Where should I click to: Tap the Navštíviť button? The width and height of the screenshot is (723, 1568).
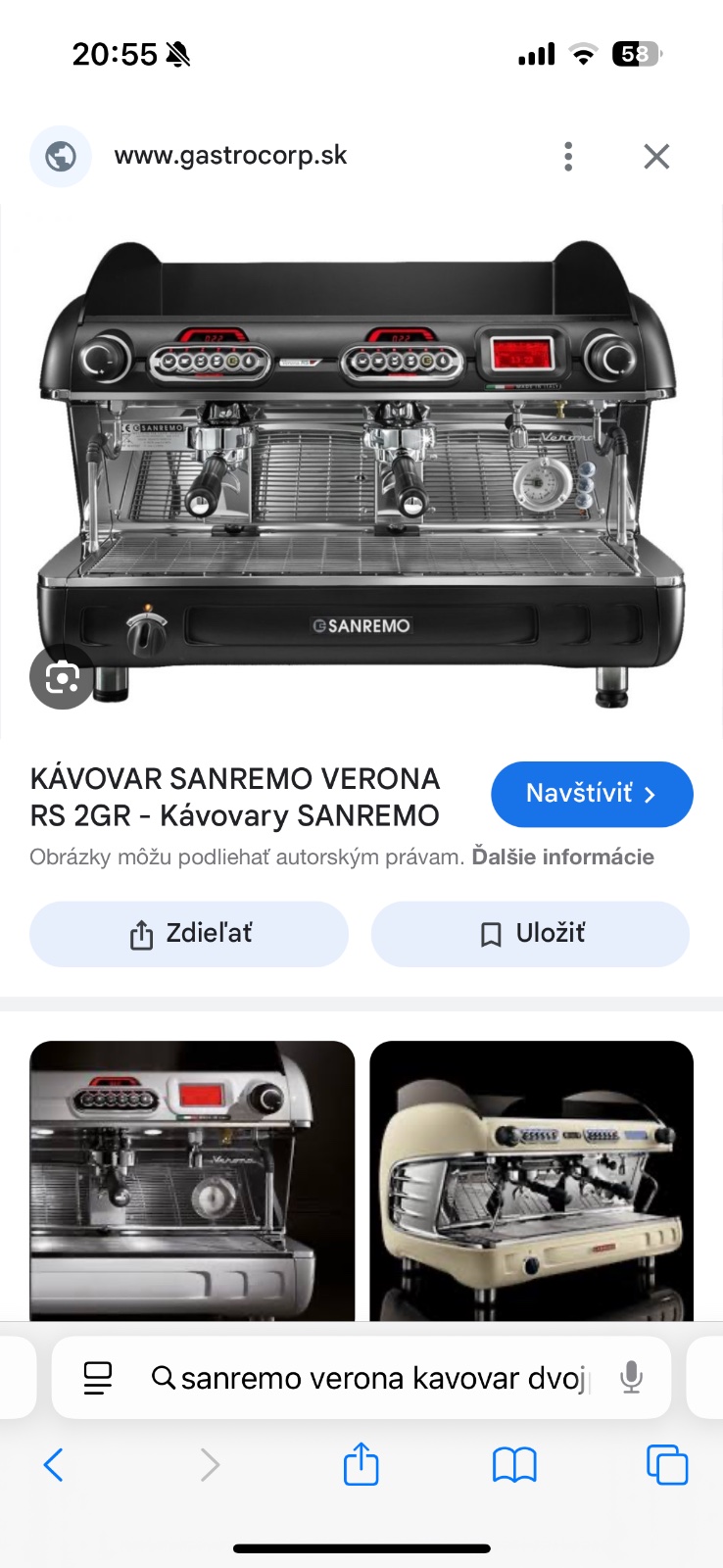click(x=592, y=794)
